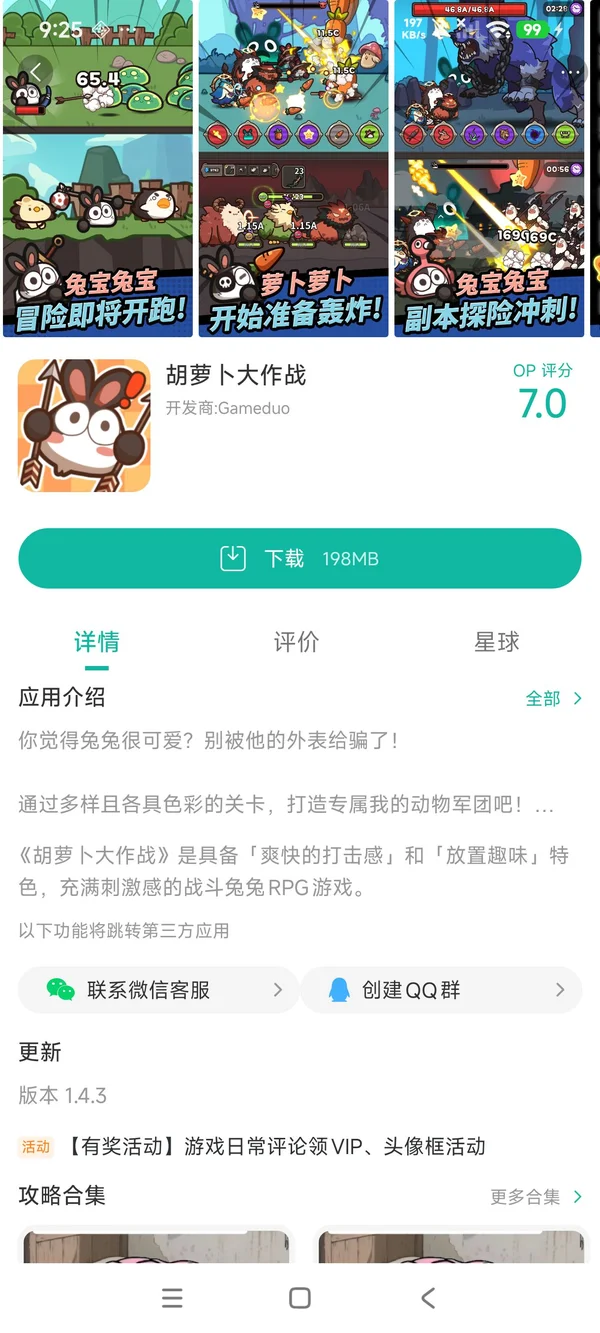Viewport: 600px width, 1333px height.
Task: Switch to the 星球 tab
Action: tap(497, 642)
